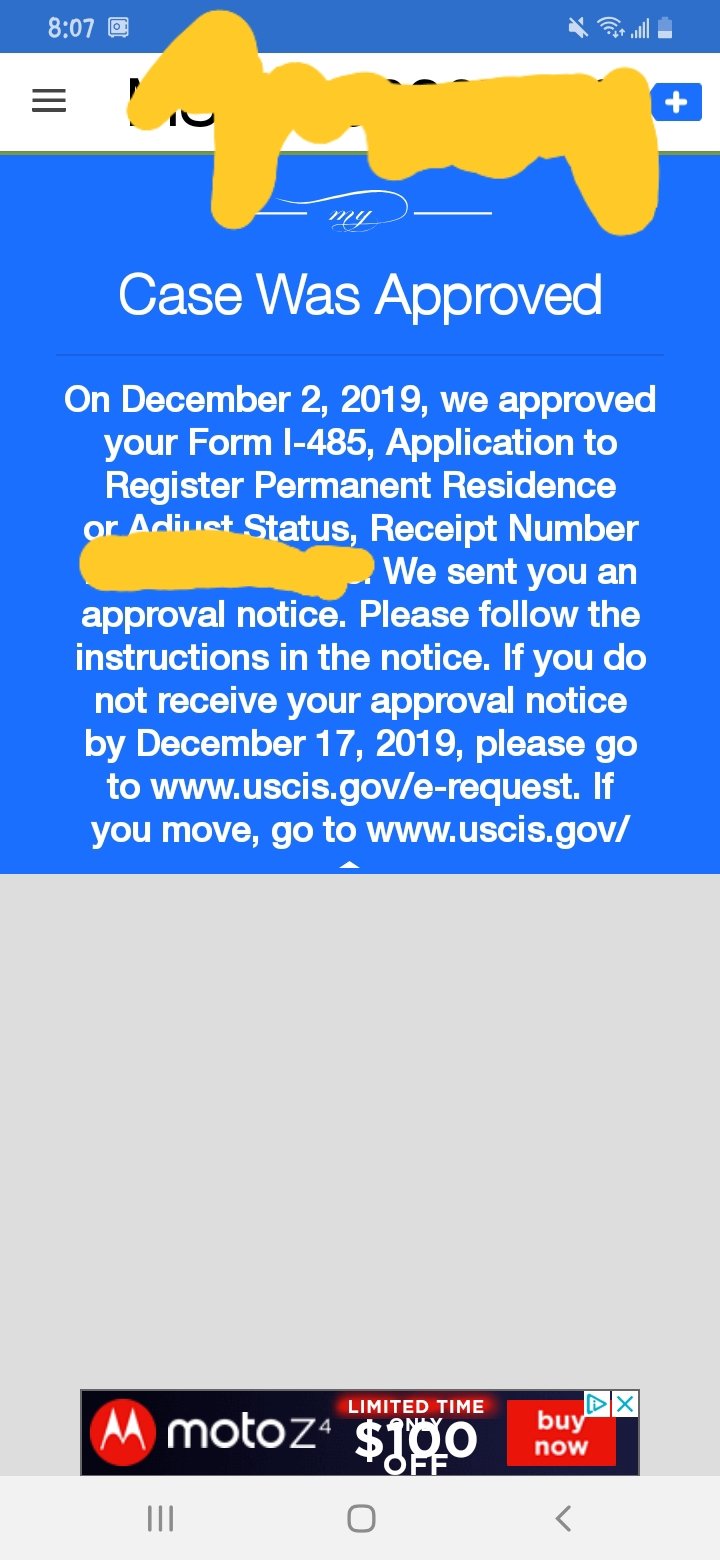Close the Moto Z4 ad banner
The image size is (720, 1560).
pyautogui.click(x=625, y=1404)
